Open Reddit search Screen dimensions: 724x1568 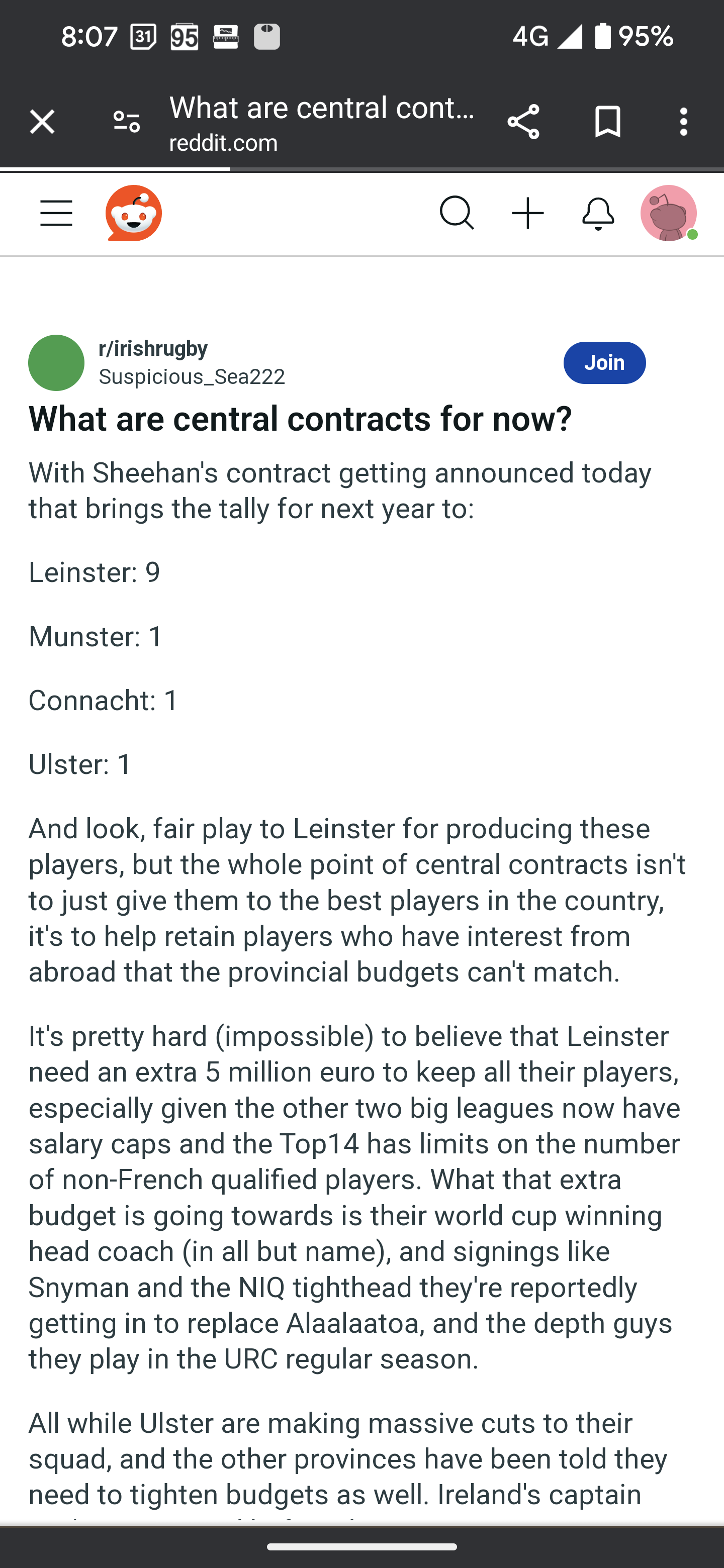457,214
